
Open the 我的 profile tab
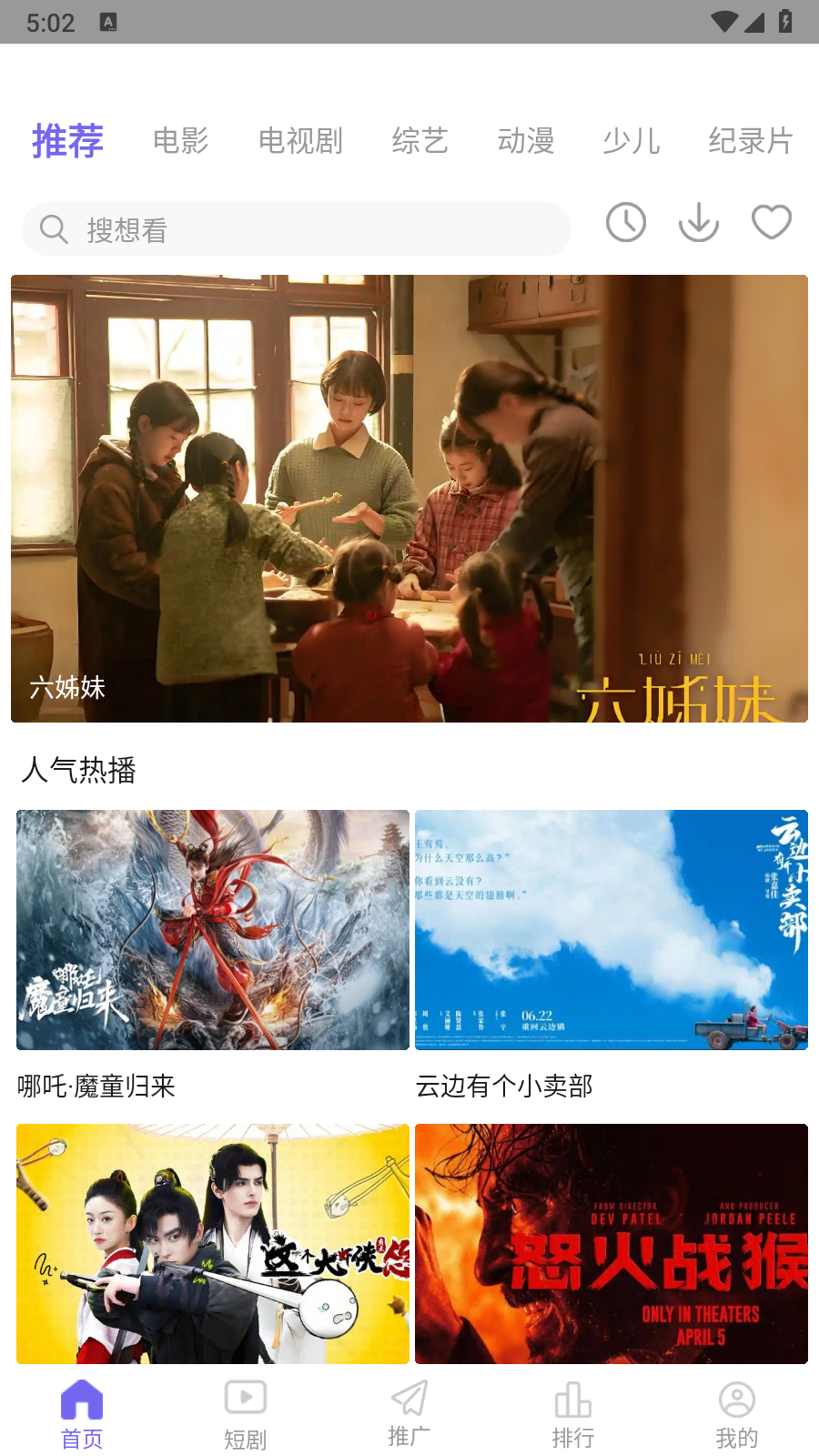737,1414
